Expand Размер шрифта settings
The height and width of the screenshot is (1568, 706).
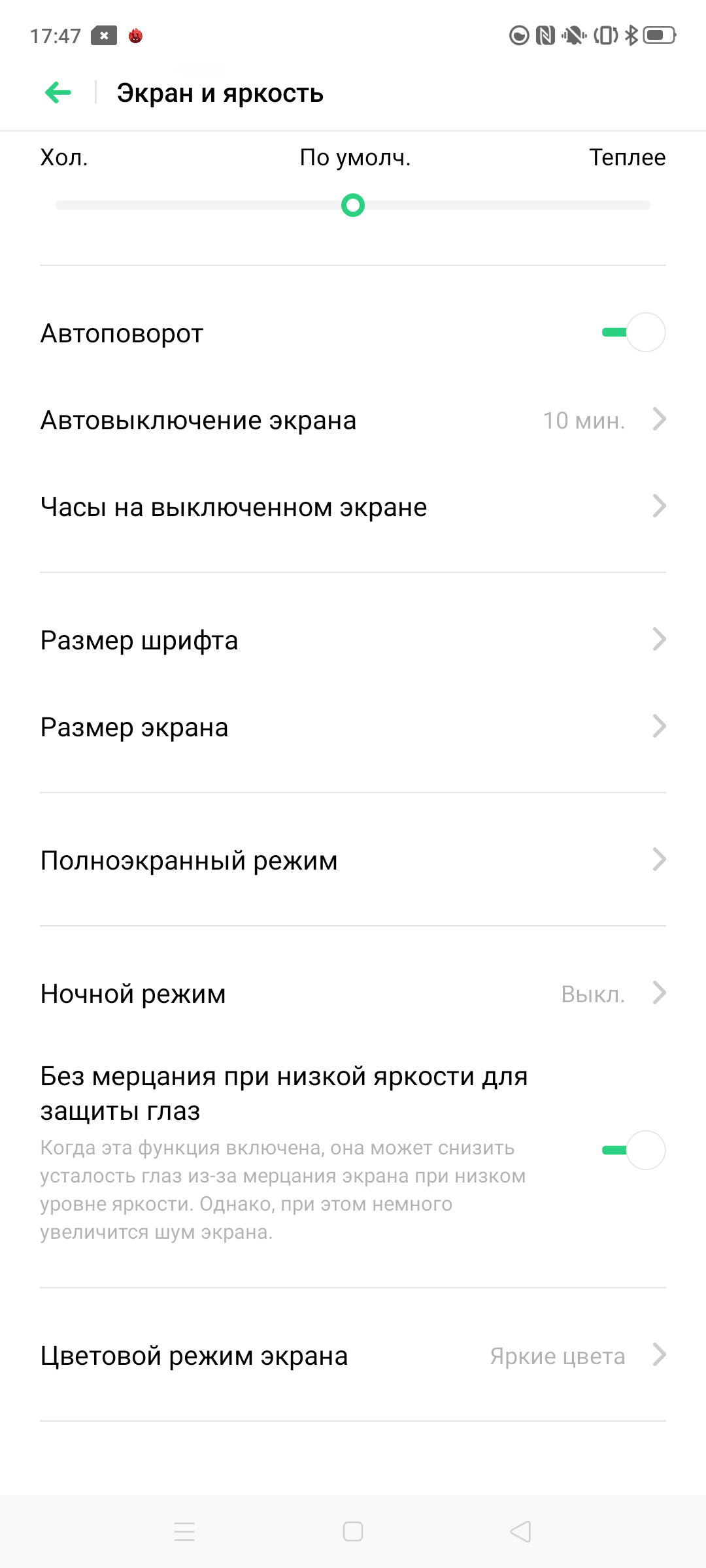pos(660,641)
